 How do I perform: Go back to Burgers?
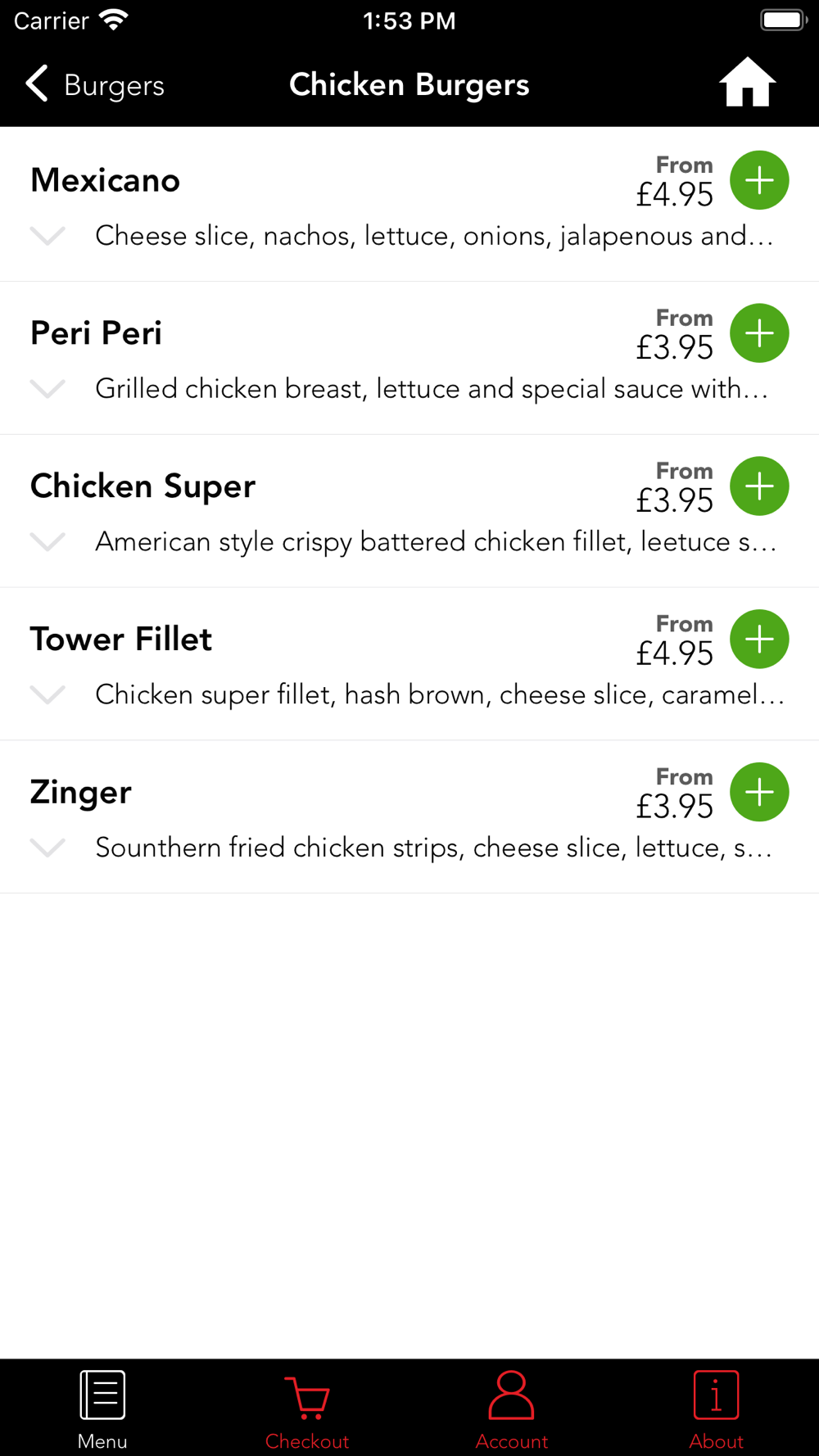click(x=94, y=85)
